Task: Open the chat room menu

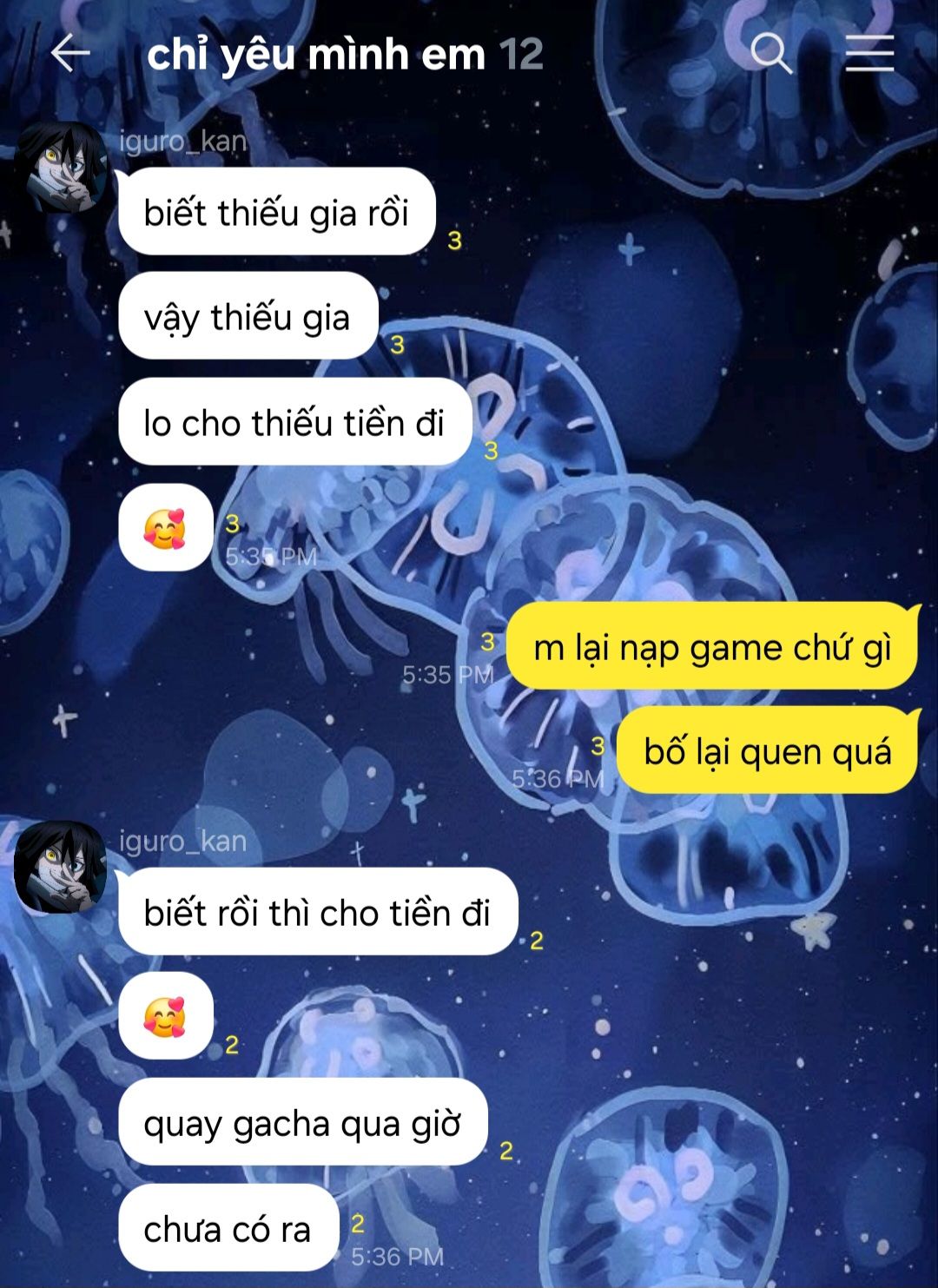Action: click(x=869, y=54)
